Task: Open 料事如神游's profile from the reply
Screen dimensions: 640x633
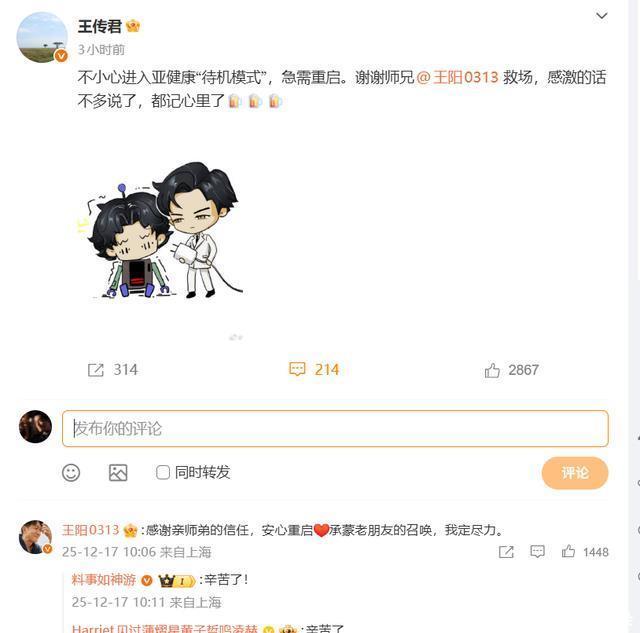Action: (104, 580)
